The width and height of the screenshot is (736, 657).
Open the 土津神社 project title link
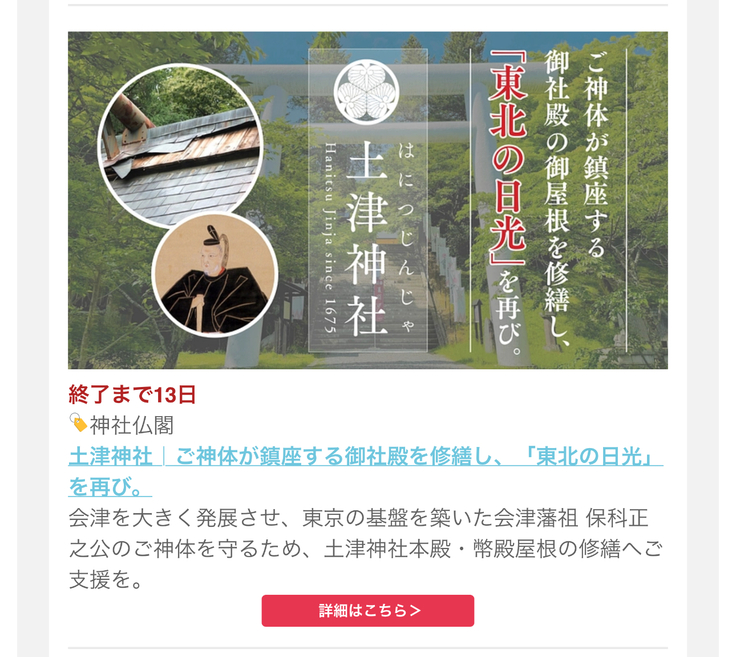click(365, 458)
